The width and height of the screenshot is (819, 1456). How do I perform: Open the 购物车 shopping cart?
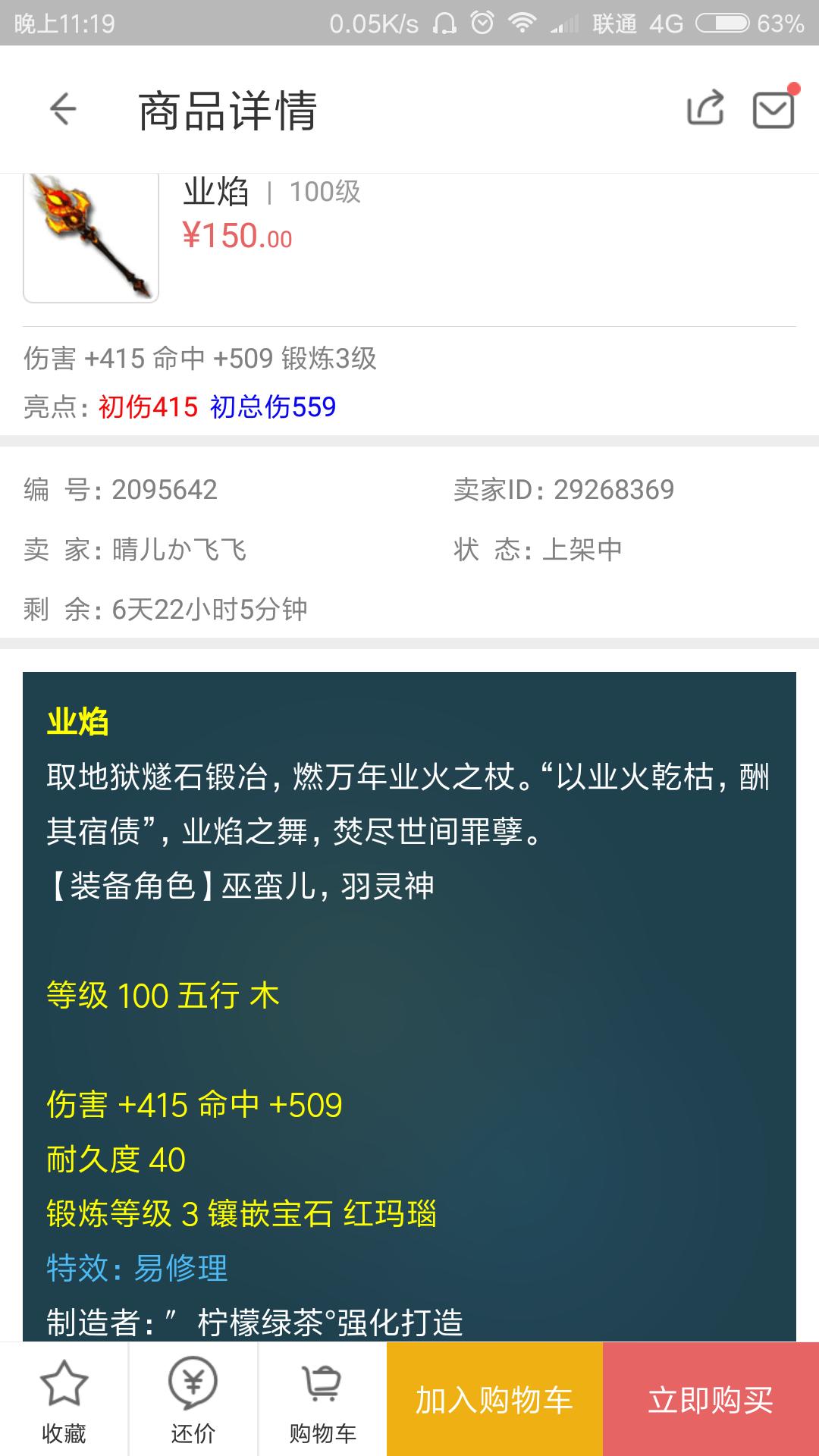pos(322,1400)
